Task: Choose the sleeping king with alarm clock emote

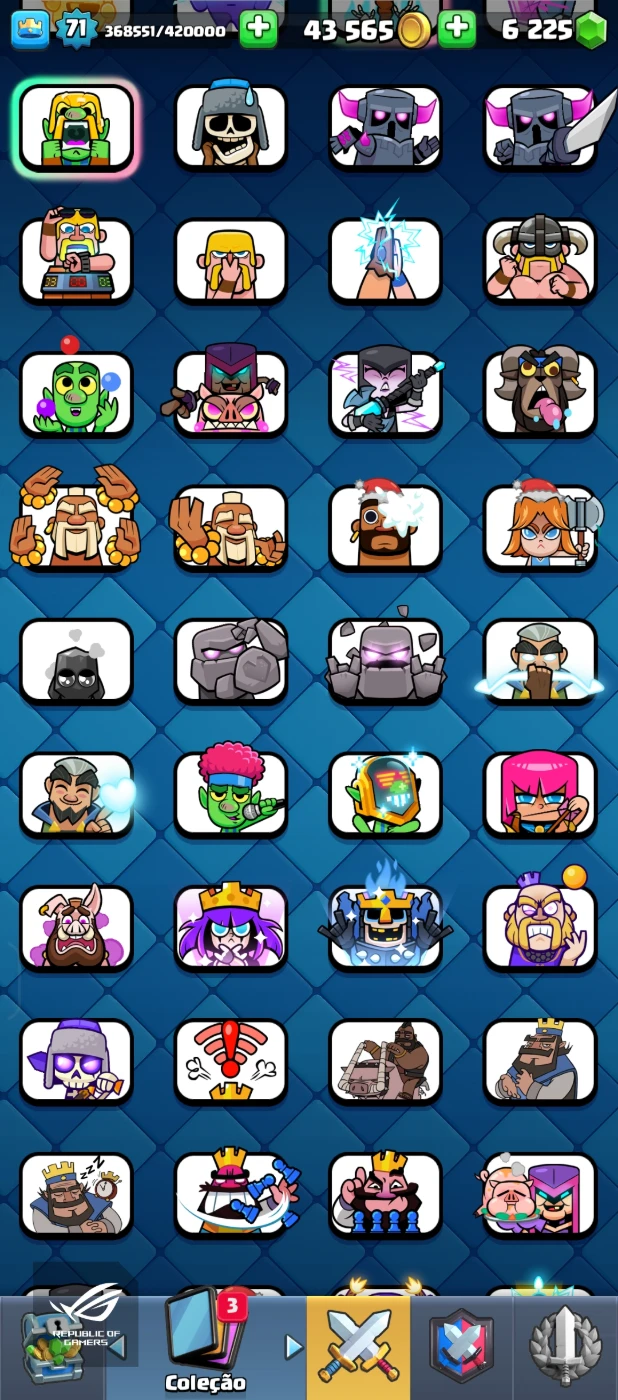Action: pyautogui.click(x=76, y=1194)
